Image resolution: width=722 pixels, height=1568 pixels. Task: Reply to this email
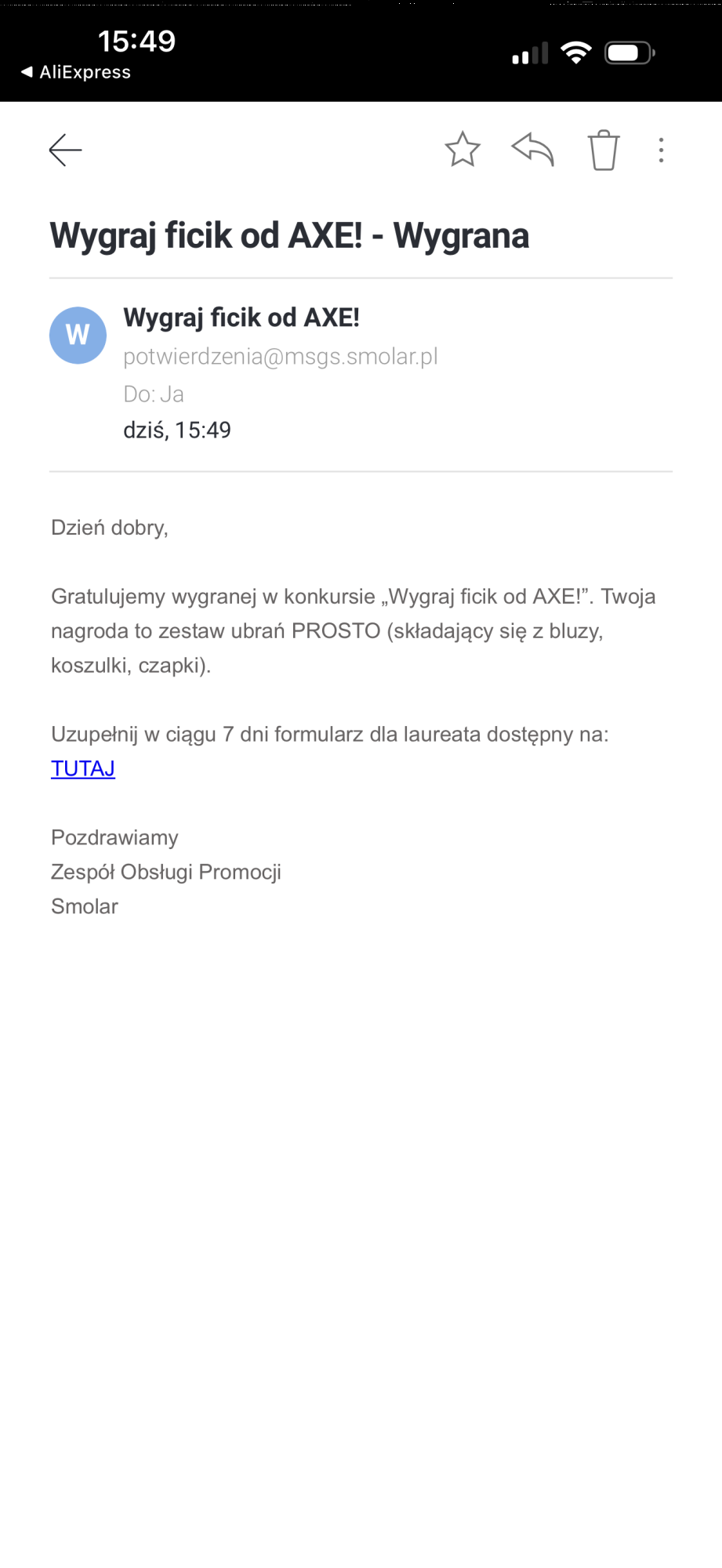click(533, 149)
